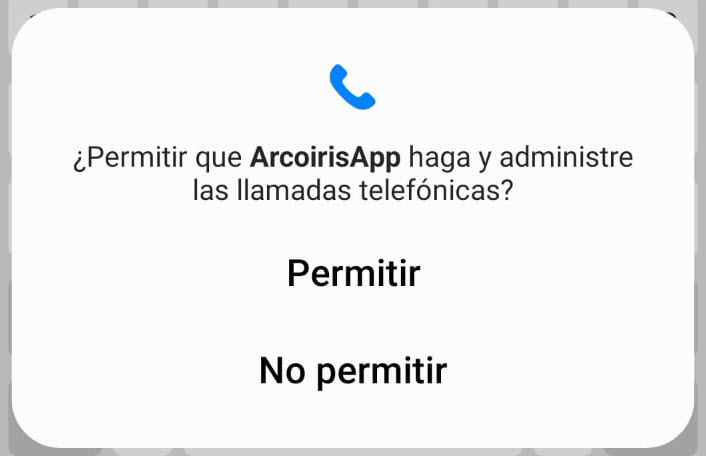Allow ArcoirisApp to manage phone calls
706x456 pixels.
click(353, 274)
